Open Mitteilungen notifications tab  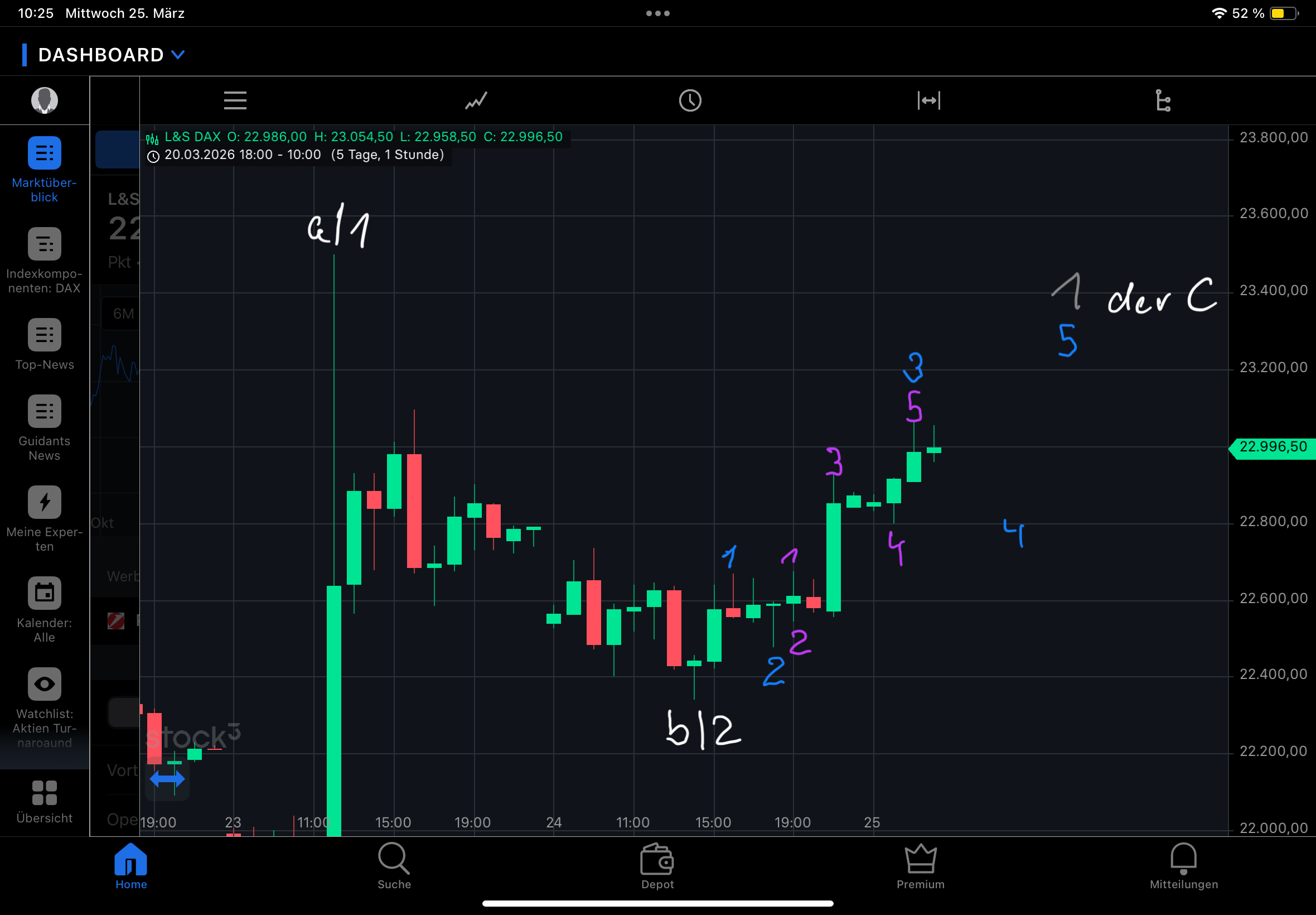coord(1183,866)
